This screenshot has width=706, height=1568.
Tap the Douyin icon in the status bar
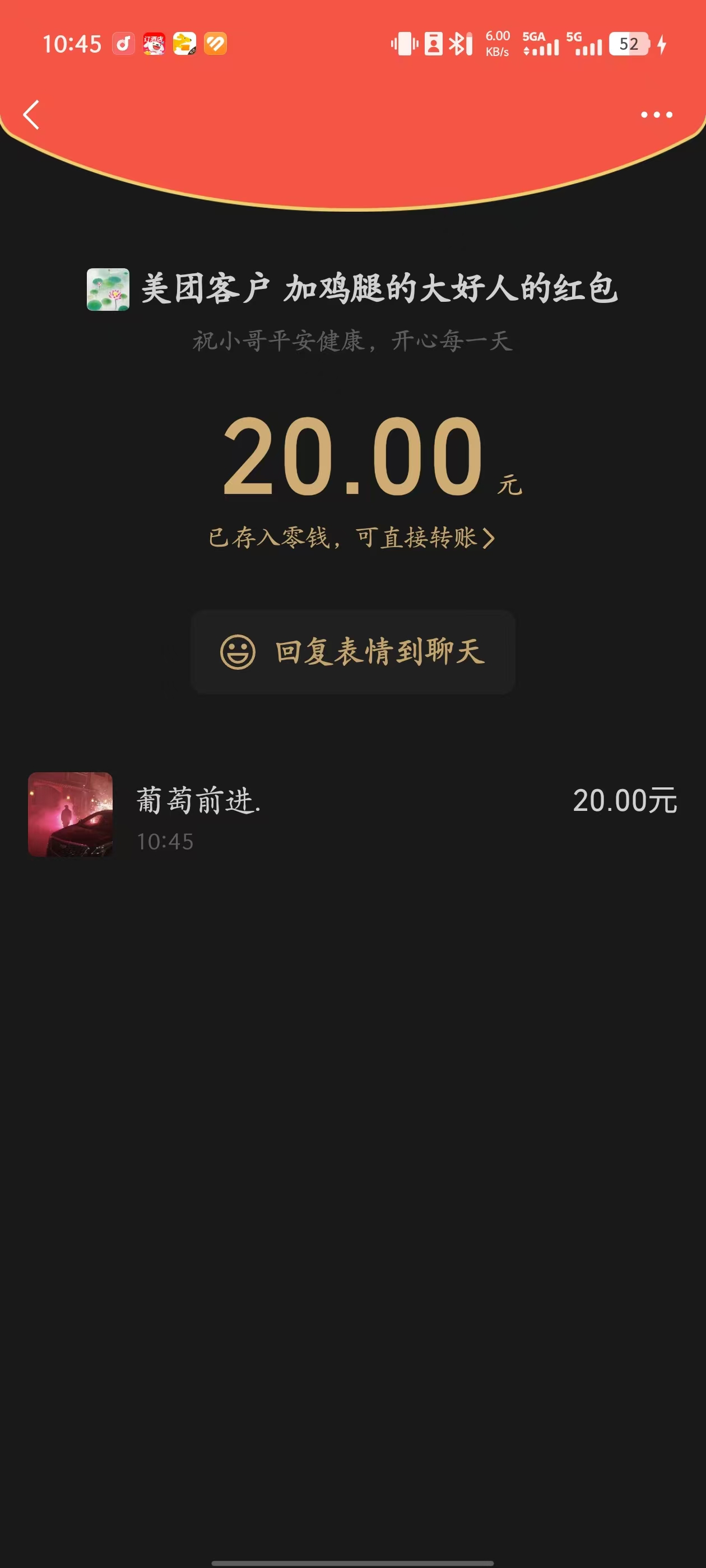click(124, 43)
